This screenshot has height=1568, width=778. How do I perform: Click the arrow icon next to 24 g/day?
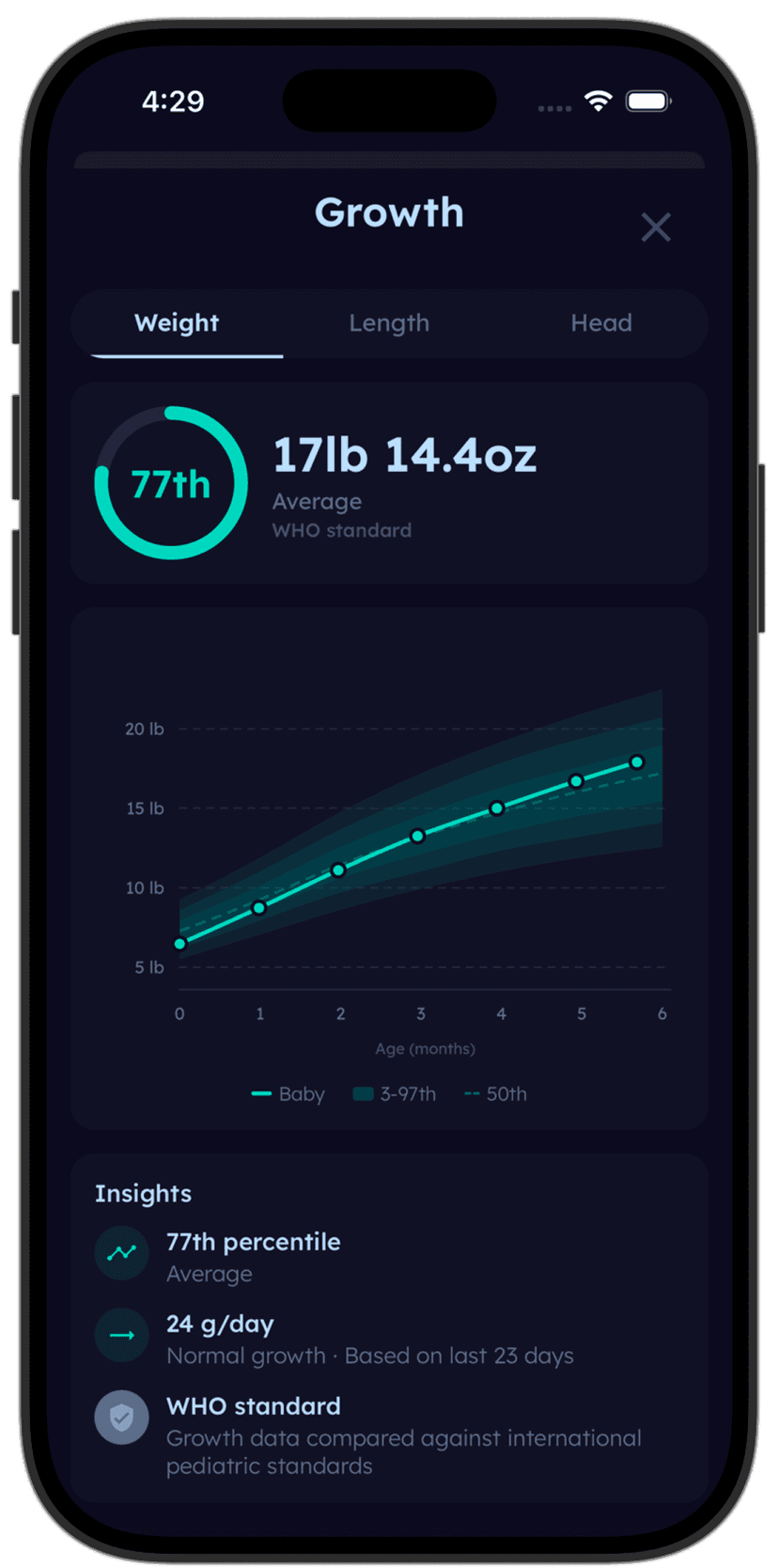[121, 1334]
